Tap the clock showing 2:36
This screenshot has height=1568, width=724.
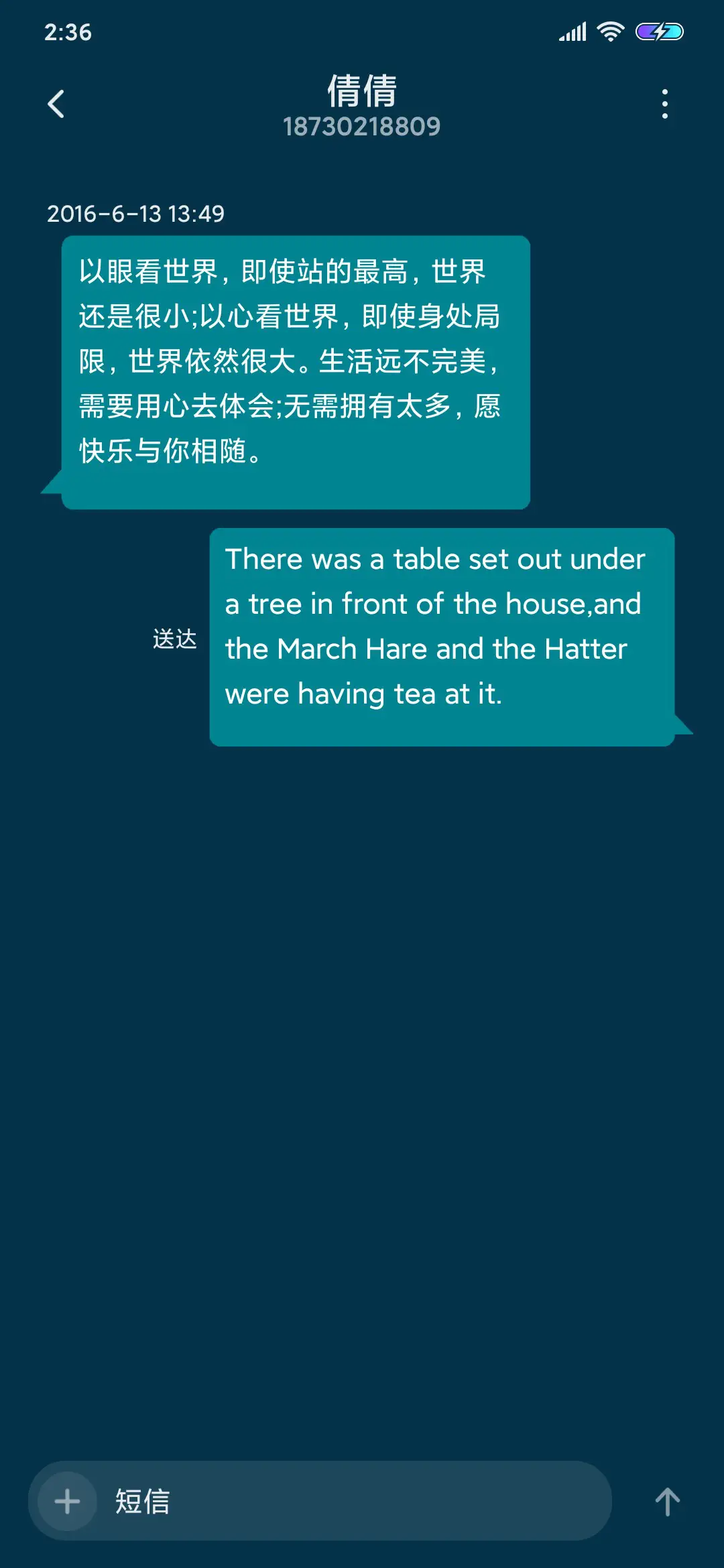69,30
